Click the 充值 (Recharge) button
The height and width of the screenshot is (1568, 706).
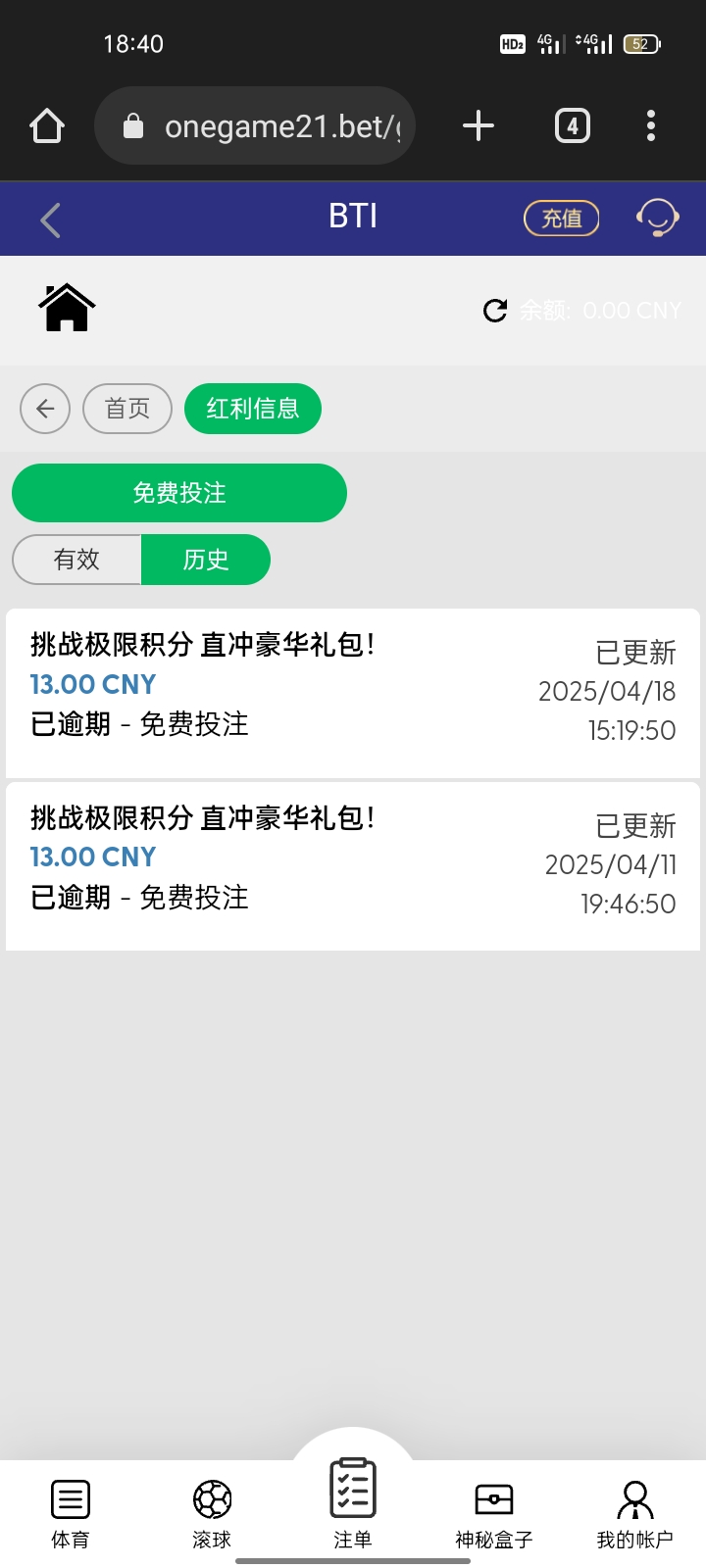click(x=561, y=218)
